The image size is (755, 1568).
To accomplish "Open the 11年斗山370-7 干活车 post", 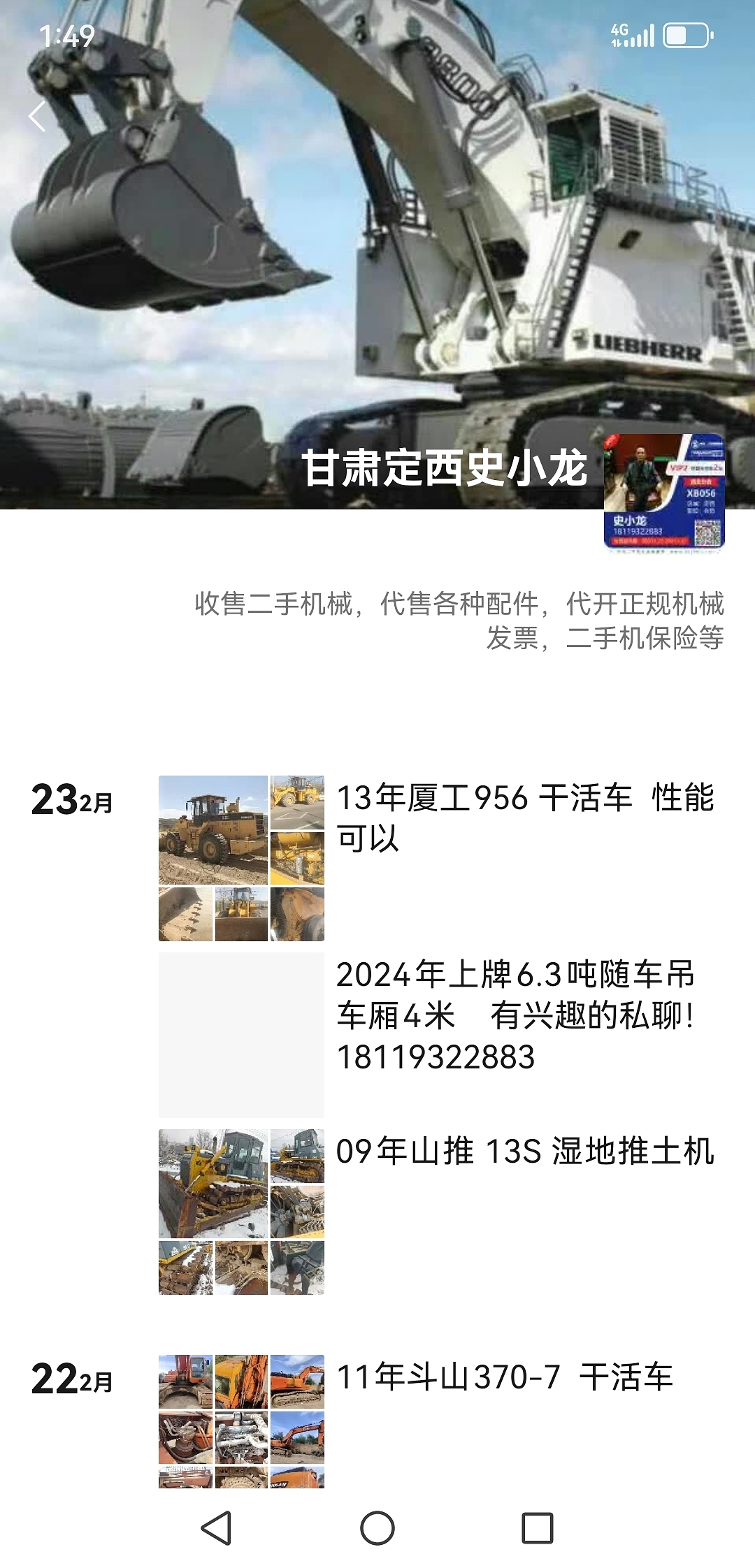I will pyautogui.click(x=503, y=1377).
